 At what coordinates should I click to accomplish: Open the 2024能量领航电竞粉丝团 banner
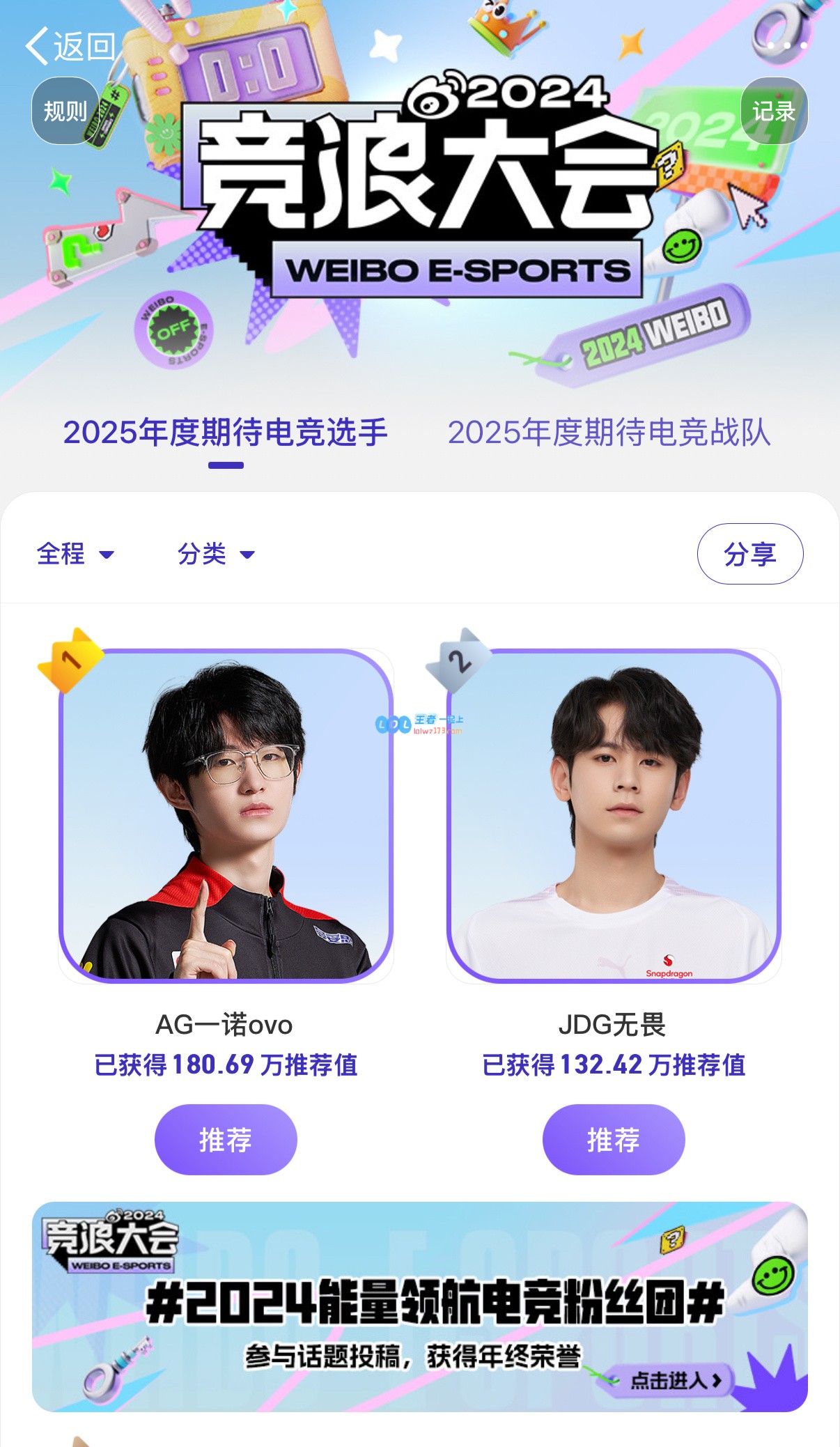pos(420,1306)
